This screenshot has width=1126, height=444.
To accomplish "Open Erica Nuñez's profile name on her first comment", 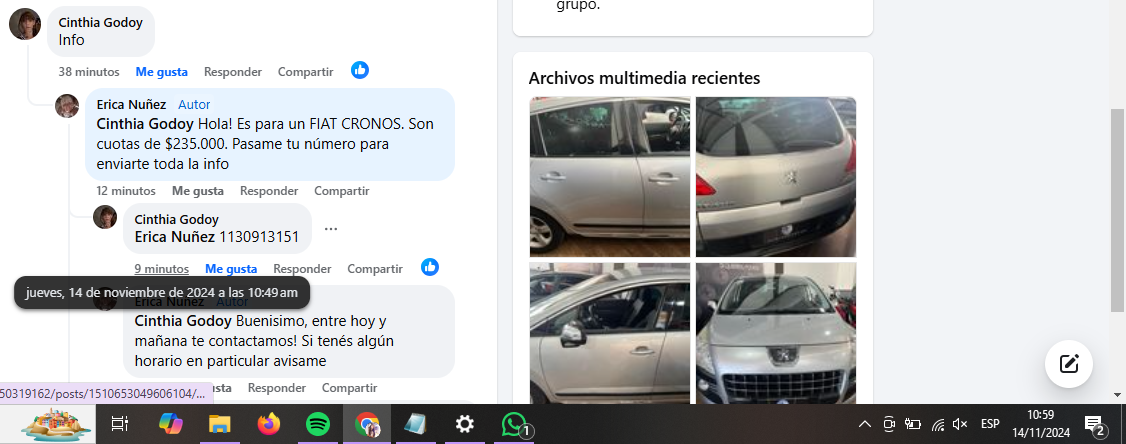I will [131, 105].
